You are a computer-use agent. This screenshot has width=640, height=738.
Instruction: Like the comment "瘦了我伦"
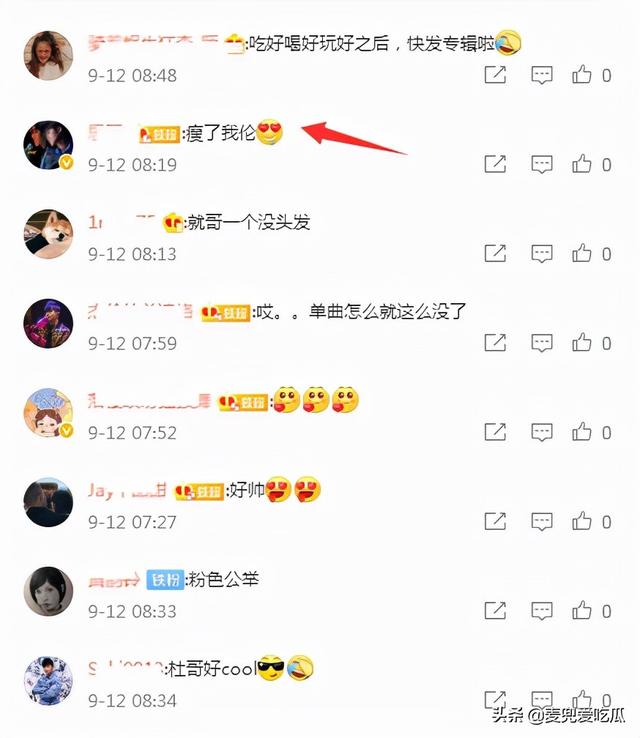[583, 164]
